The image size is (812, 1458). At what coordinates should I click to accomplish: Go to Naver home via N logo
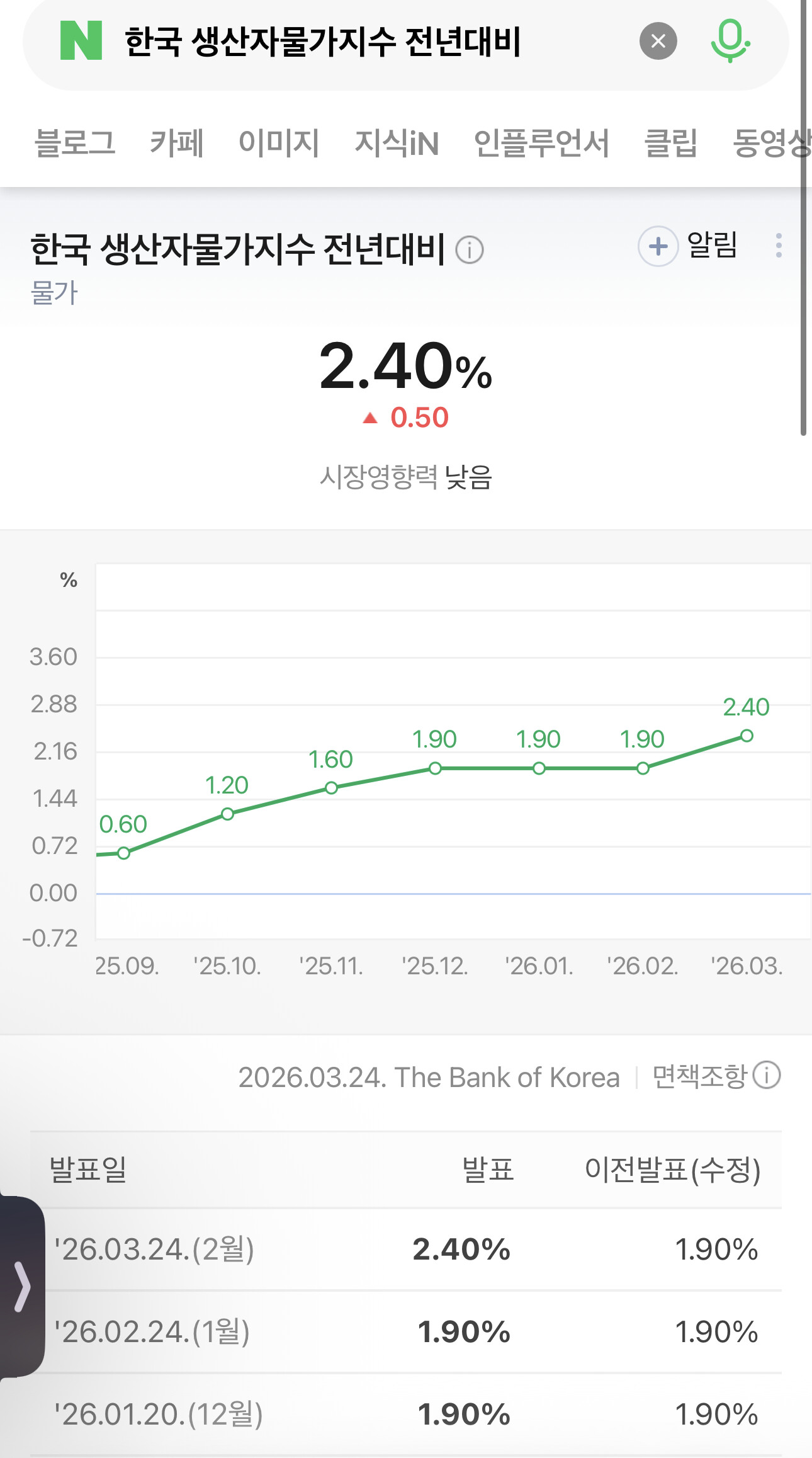click(81, 40)
